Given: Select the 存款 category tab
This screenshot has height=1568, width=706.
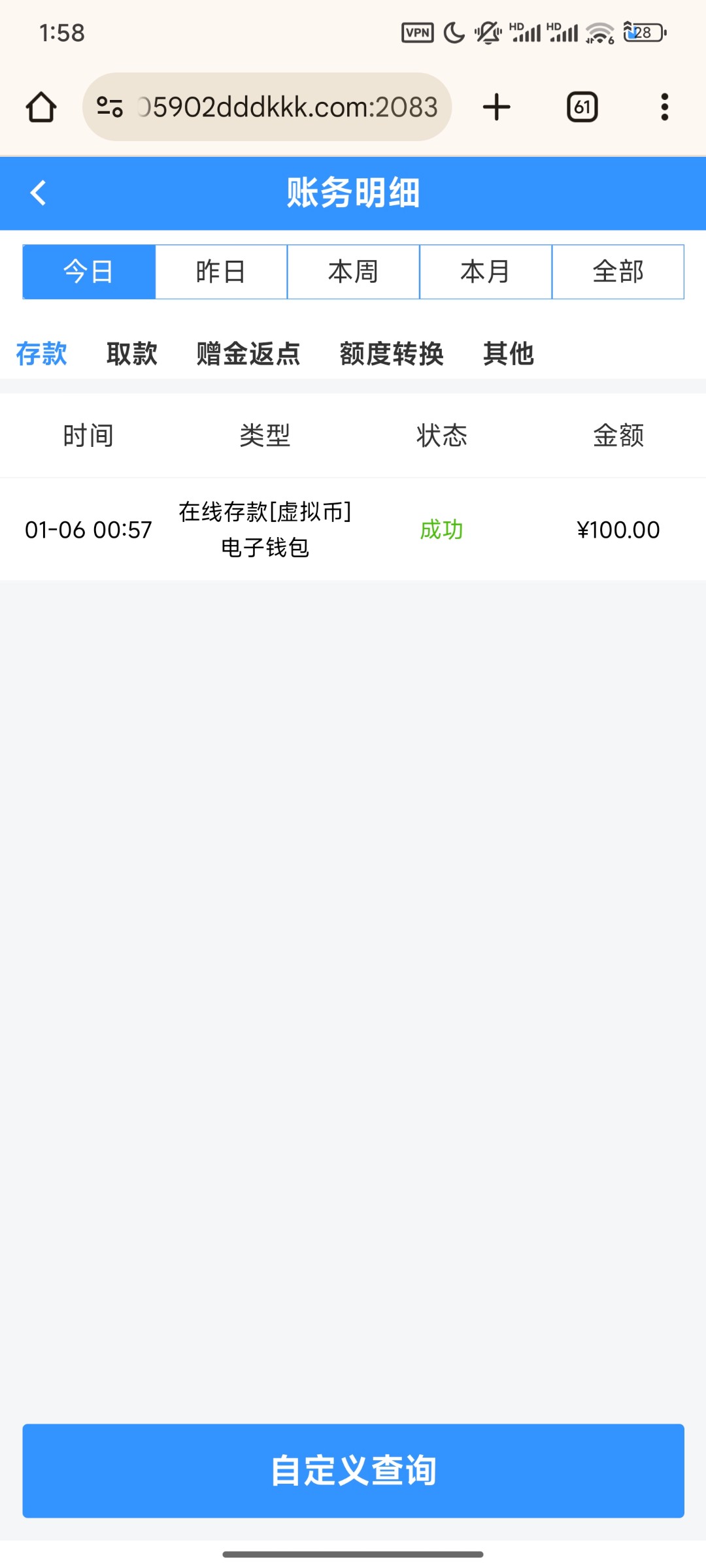Looking at the screenshot, I should tap(42, 353).
